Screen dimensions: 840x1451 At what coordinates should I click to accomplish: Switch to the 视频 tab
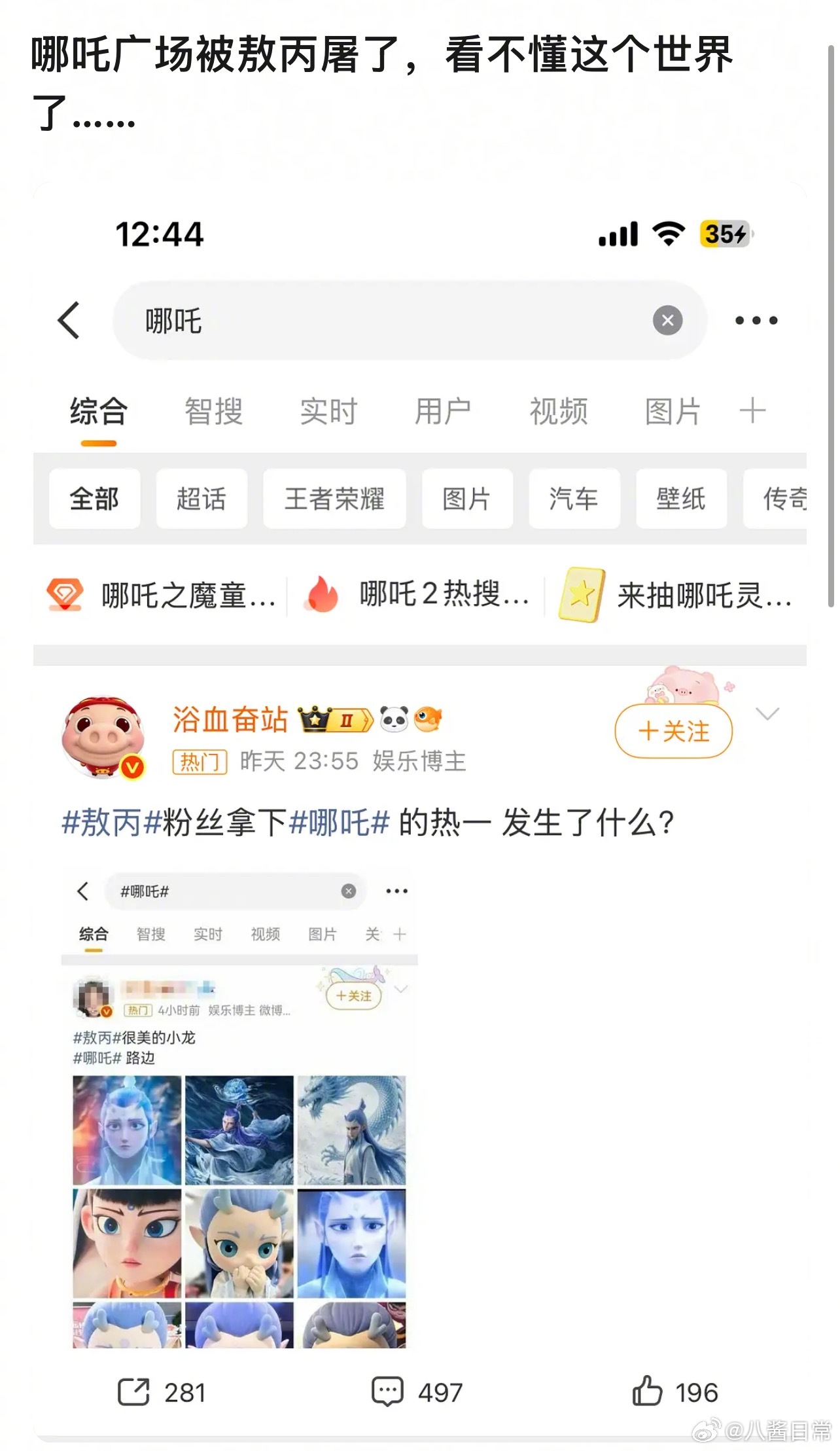[557, 411]
